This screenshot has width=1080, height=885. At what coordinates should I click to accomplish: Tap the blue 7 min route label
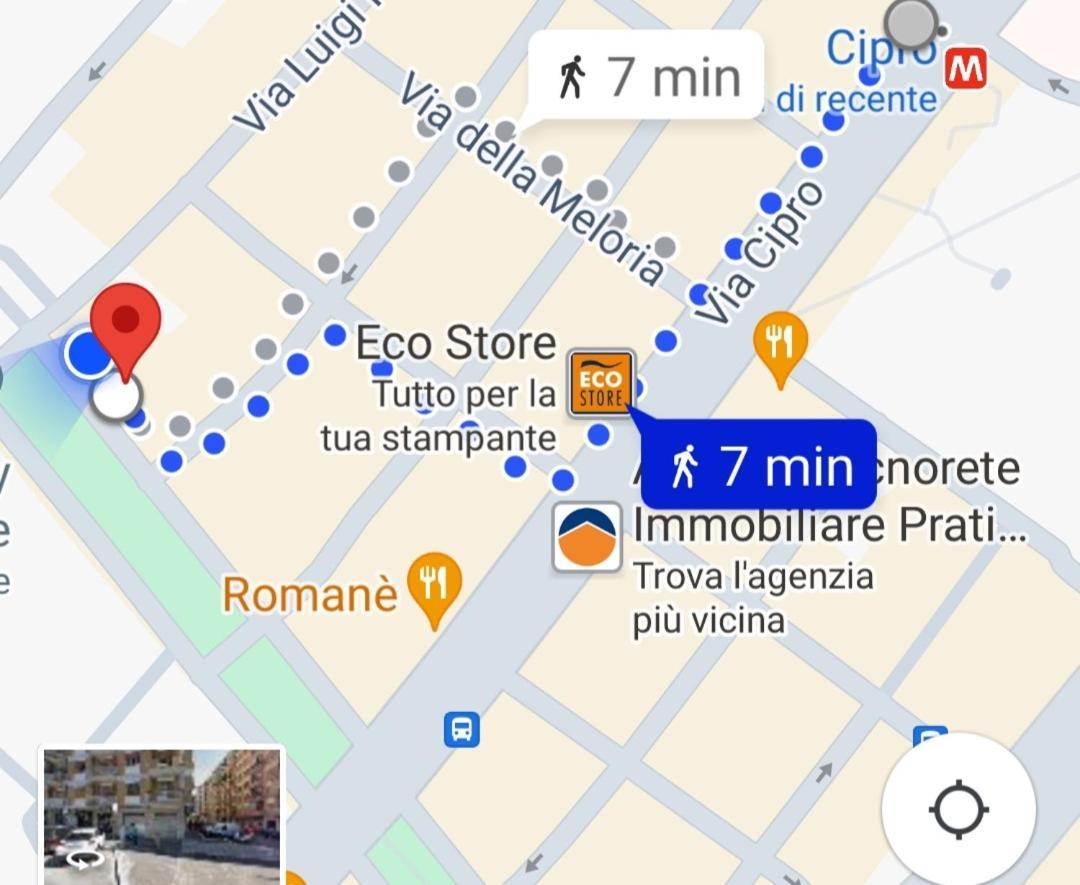(x=760, y=466)
